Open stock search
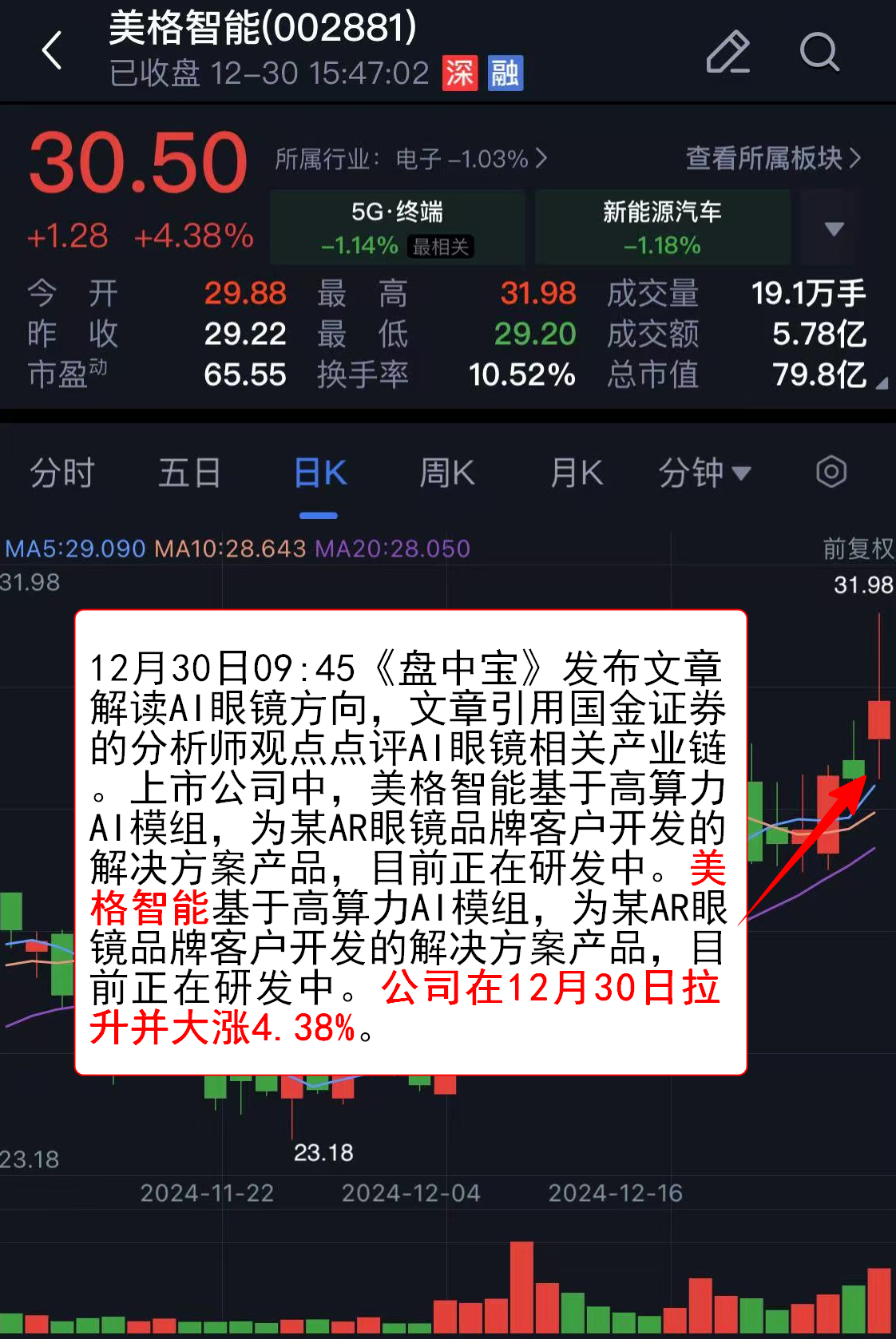The height and width of the screenshot is (1339, 896). [819, 53]
